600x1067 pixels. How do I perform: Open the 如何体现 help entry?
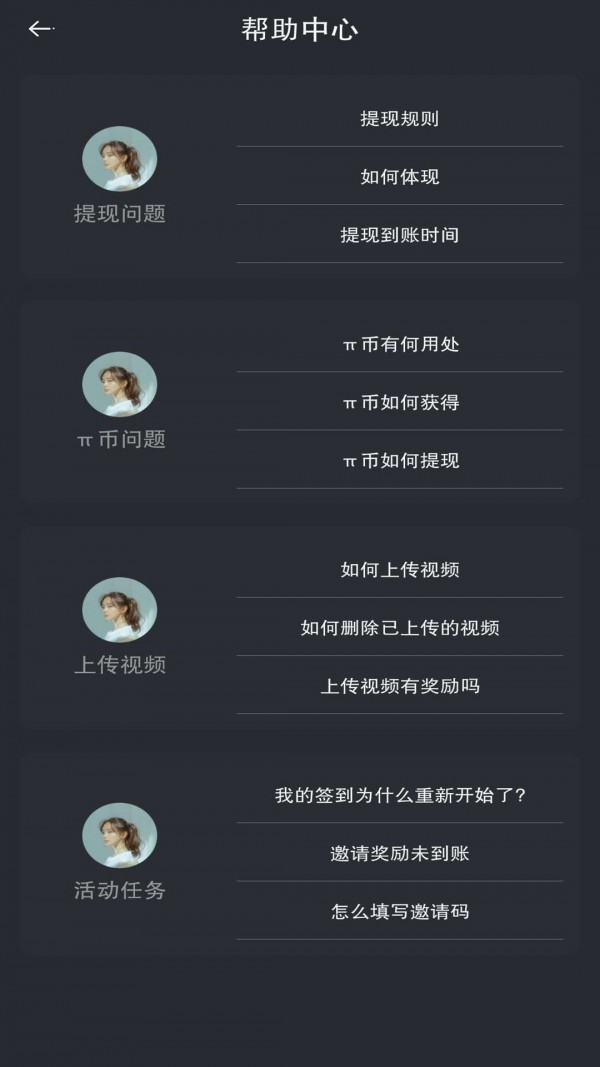click(x=399, y=177)
